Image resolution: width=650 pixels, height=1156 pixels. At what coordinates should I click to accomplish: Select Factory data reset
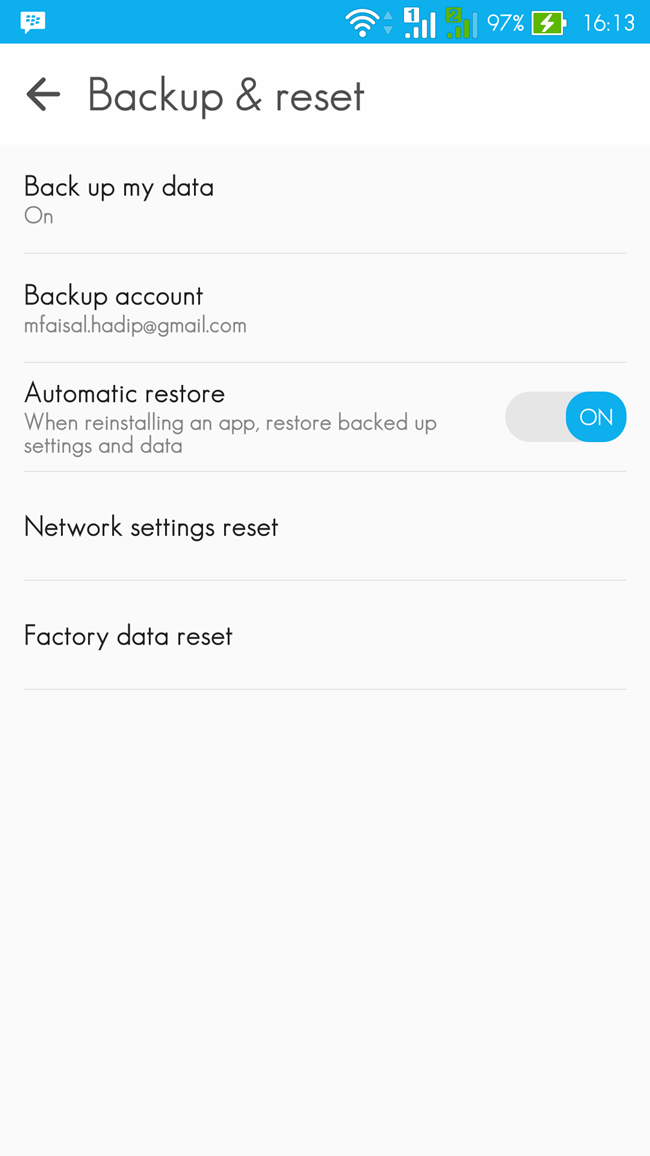[x=325, y=636]
